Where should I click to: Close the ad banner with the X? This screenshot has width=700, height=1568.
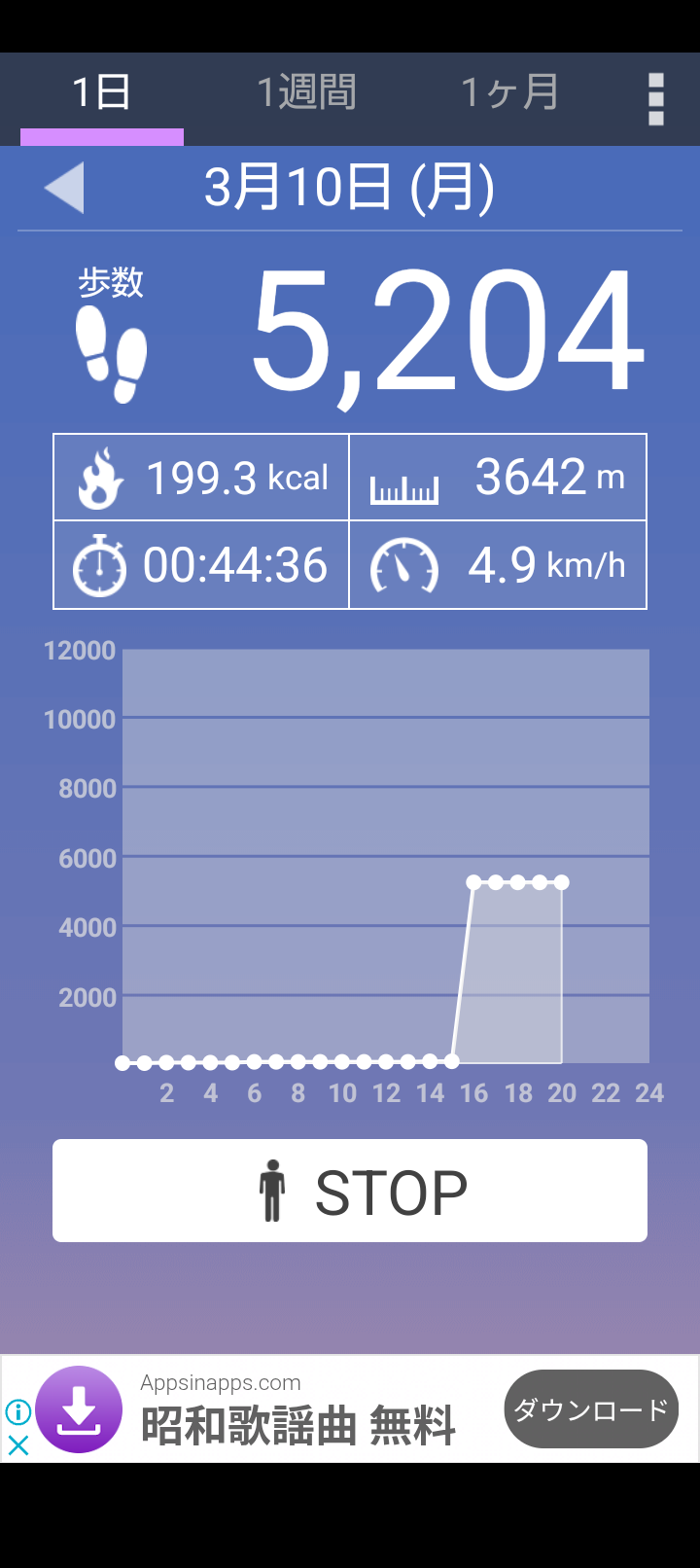click(17, 1444)
